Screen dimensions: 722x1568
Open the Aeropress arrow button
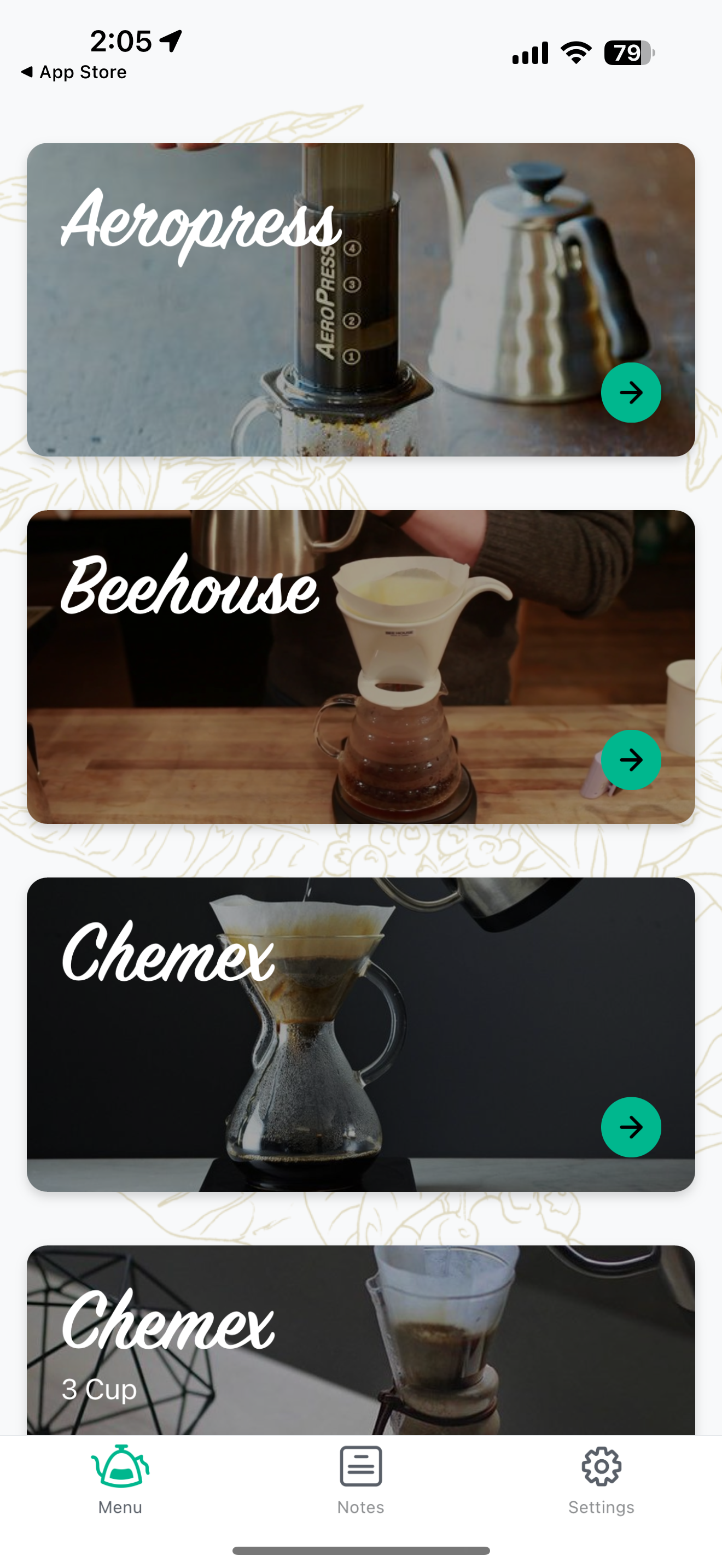tap(631, 393)
